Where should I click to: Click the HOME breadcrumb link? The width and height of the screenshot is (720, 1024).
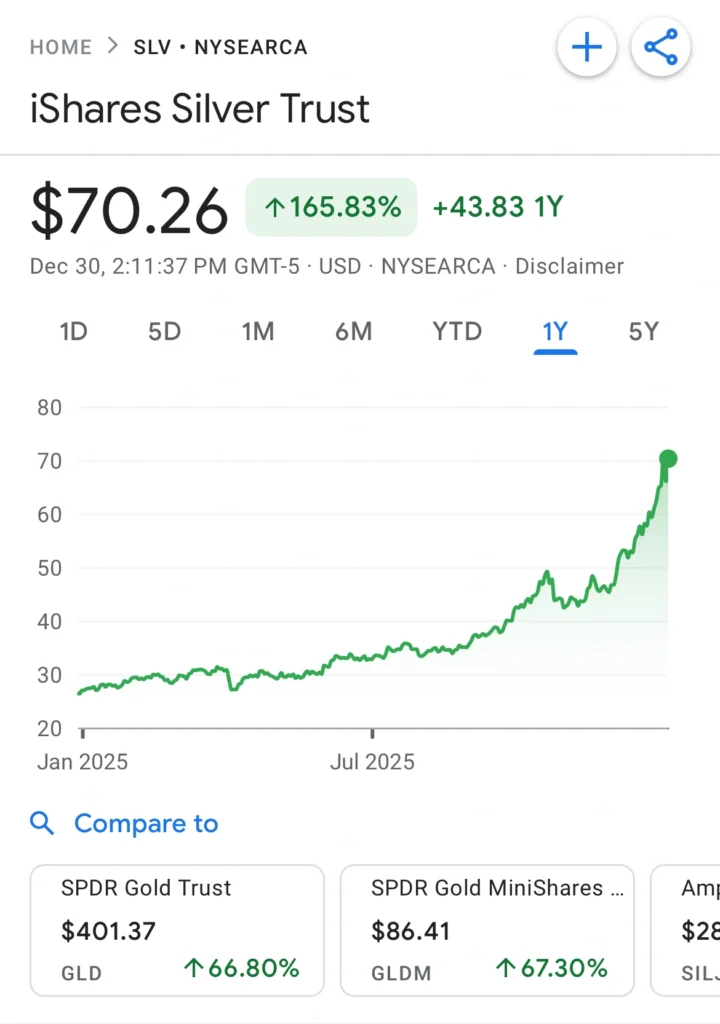(61, 46)
